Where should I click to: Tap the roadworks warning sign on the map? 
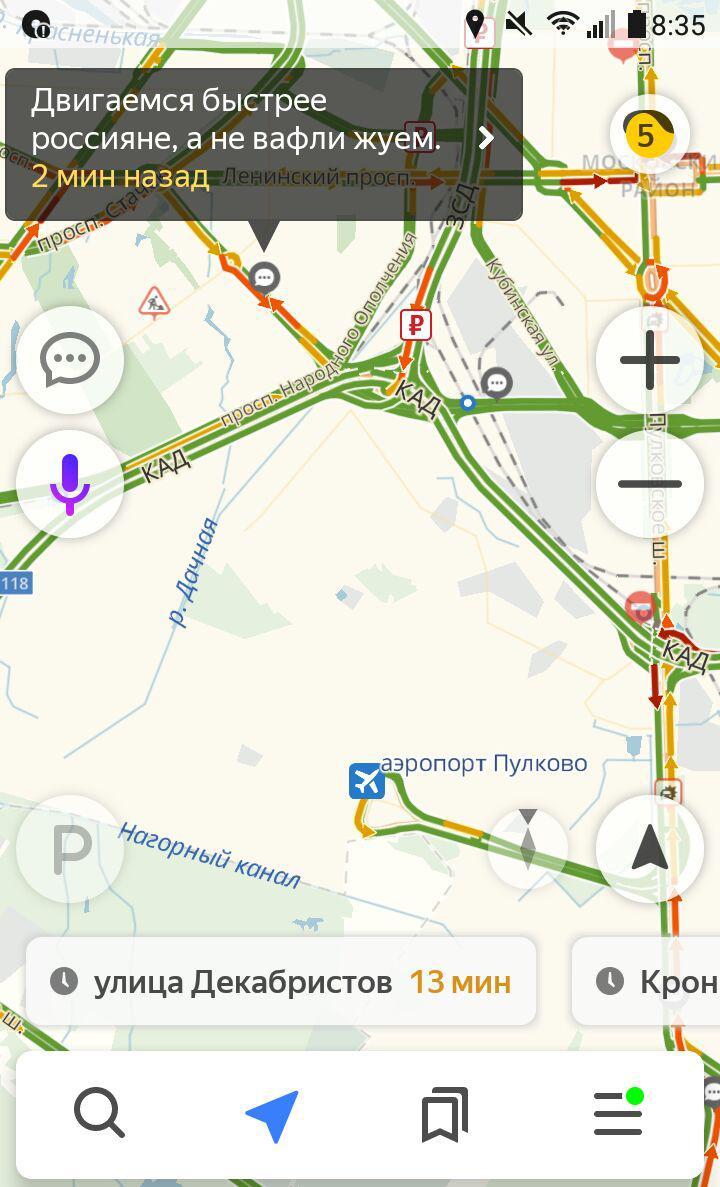(x=154, y=301)
